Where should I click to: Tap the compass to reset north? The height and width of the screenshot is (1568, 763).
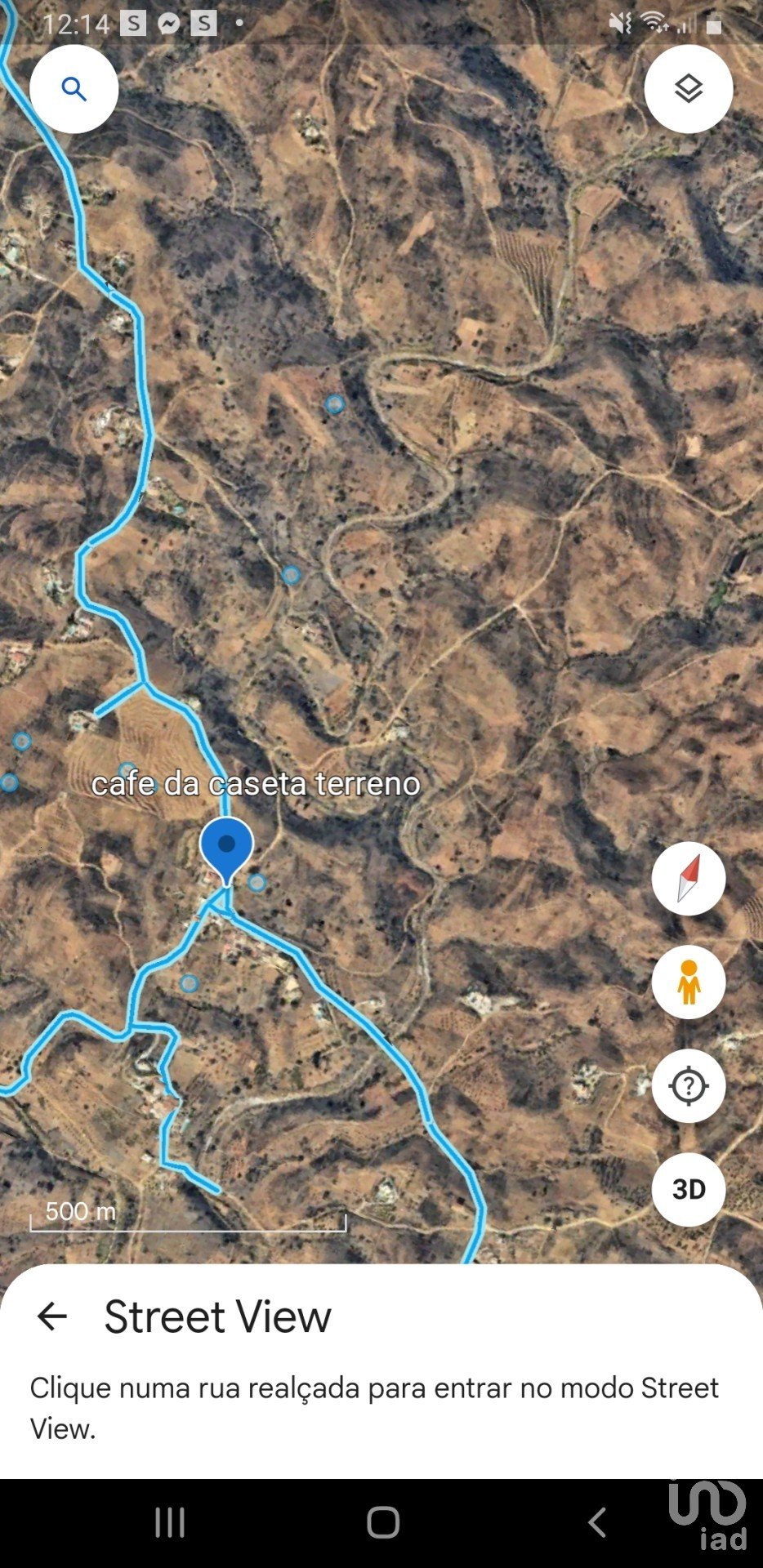tap(688, 879)
